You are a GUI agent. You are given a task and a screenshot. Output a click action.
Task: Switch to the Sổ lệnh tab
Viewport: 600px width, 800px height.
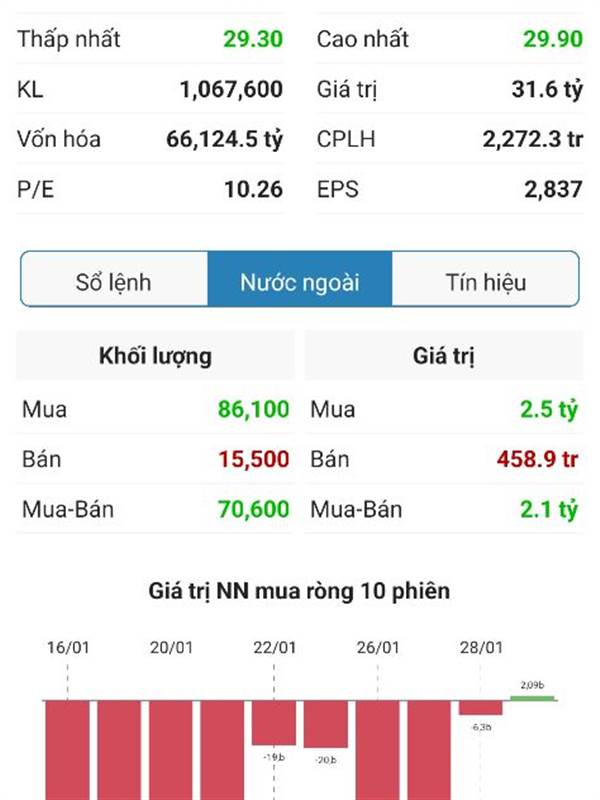114,281
